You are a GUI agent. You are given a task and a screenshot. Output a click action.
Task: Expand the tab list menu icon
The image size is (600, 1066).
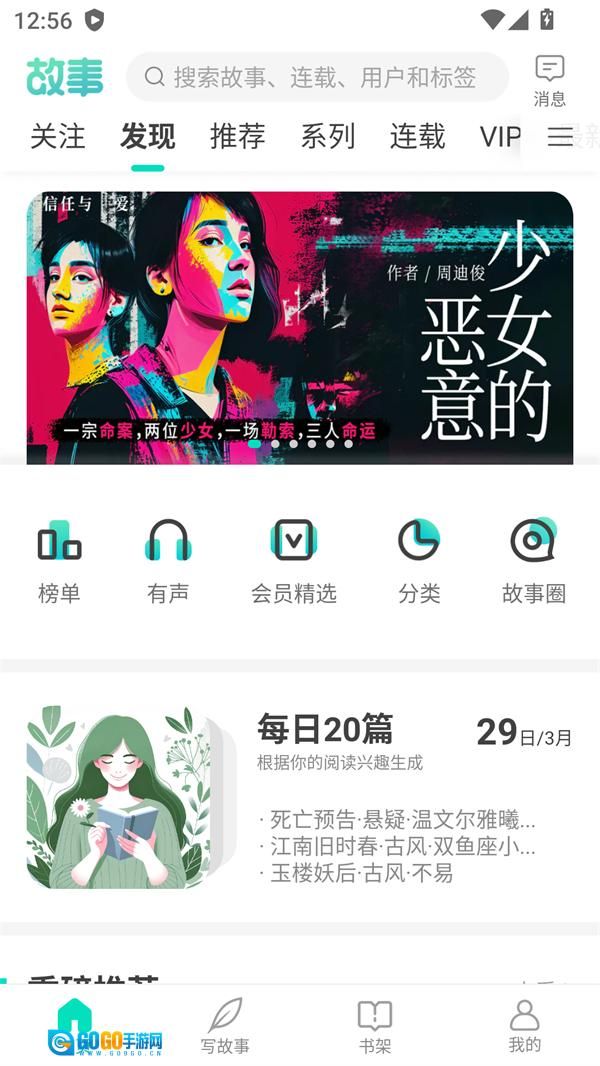[x=561, y=137]
